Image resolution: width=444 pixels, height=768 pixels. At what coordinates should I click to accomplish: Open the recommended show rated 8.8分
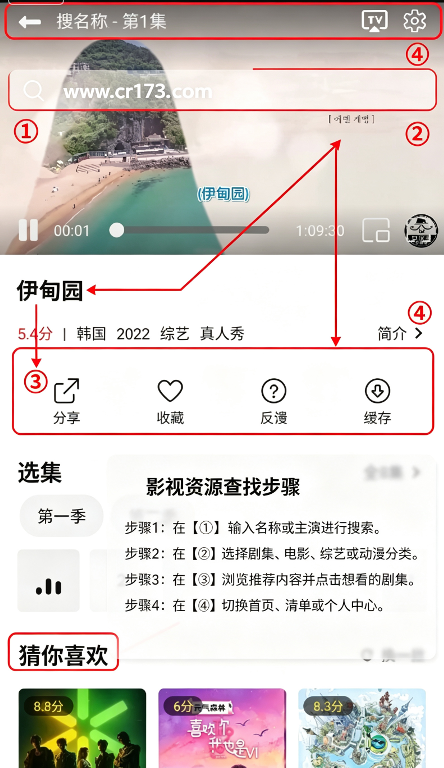tap(82, 728)
